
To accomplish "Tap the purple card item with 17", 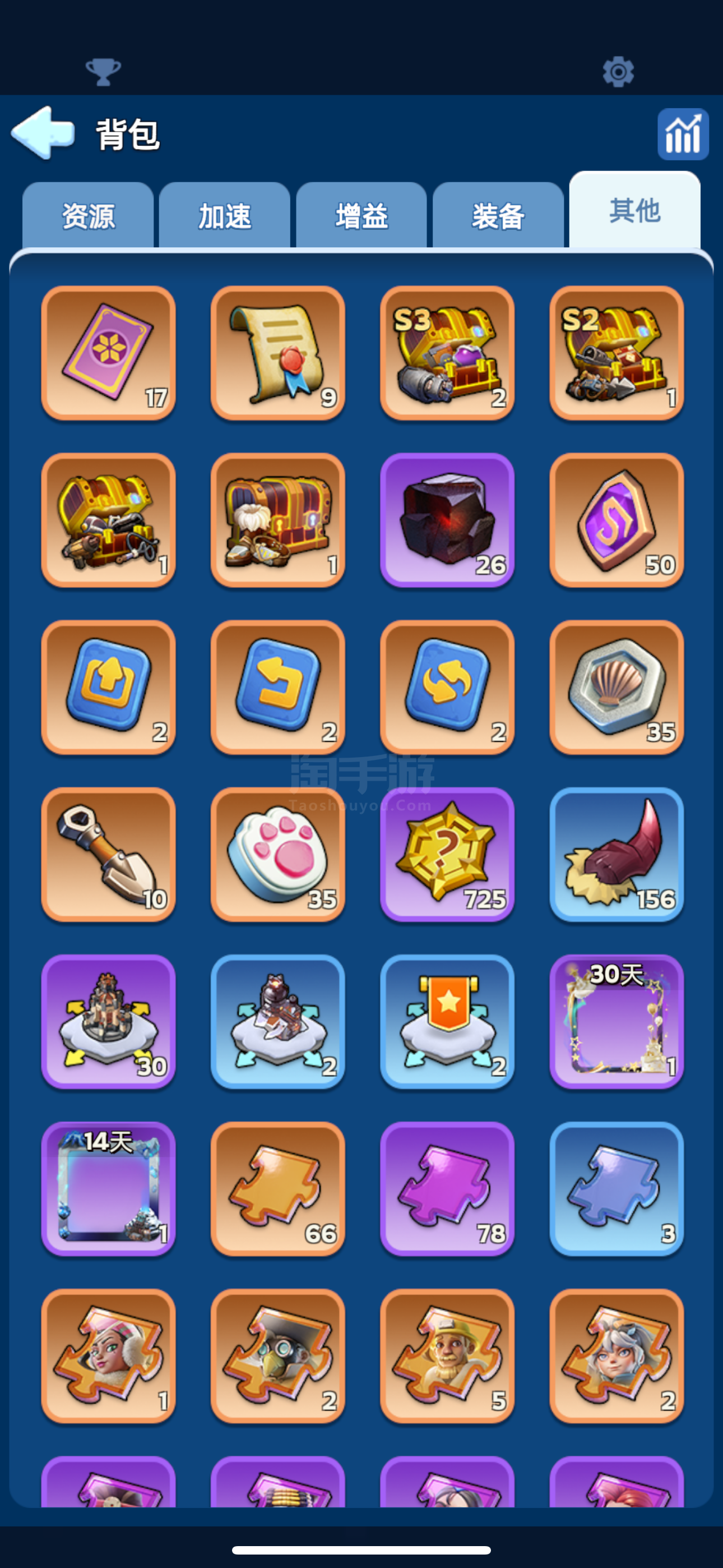I will [x=108, y=353].
